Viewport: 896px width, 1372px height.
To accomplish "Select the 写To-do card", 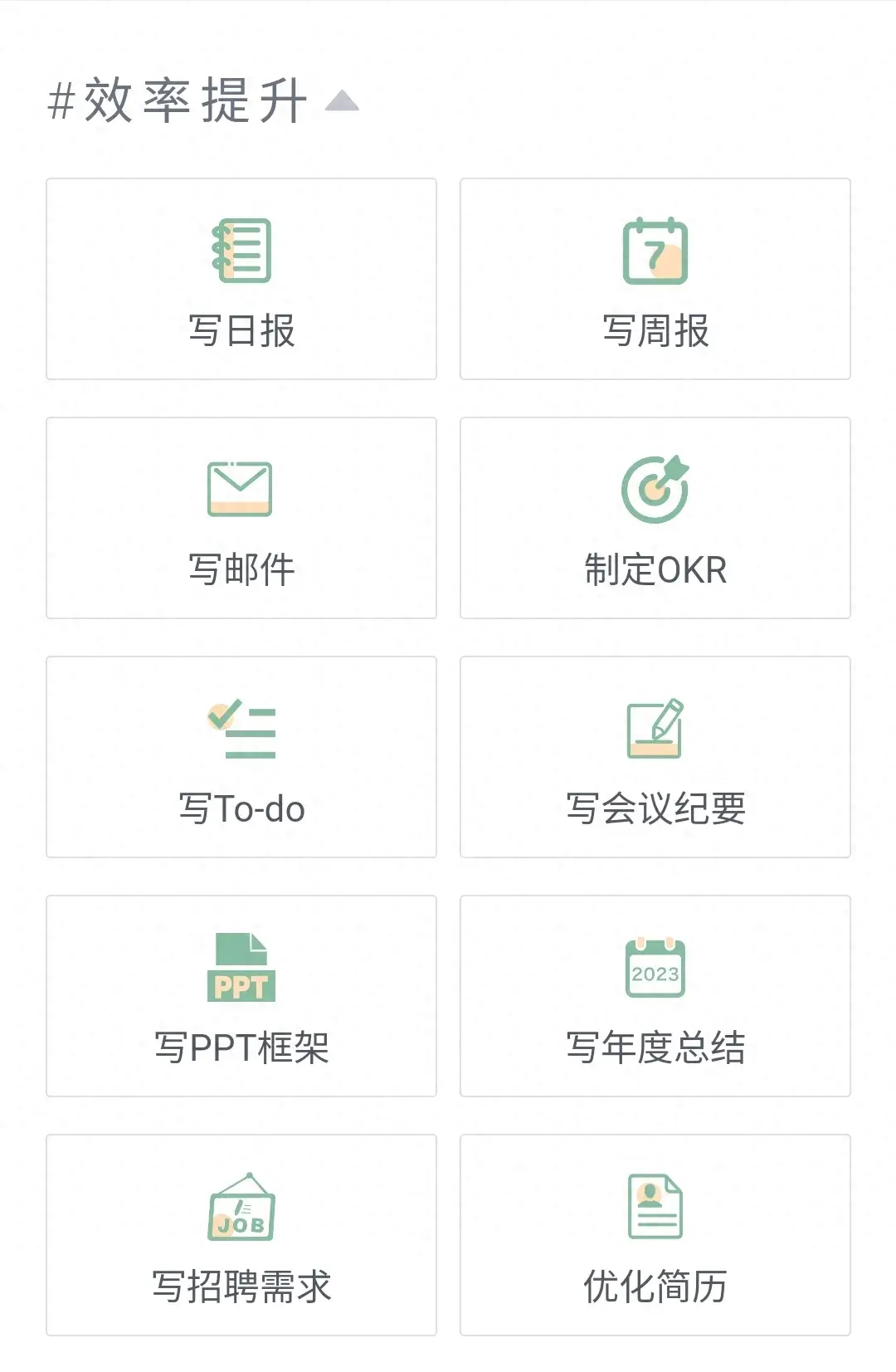I will click(241, 756).
